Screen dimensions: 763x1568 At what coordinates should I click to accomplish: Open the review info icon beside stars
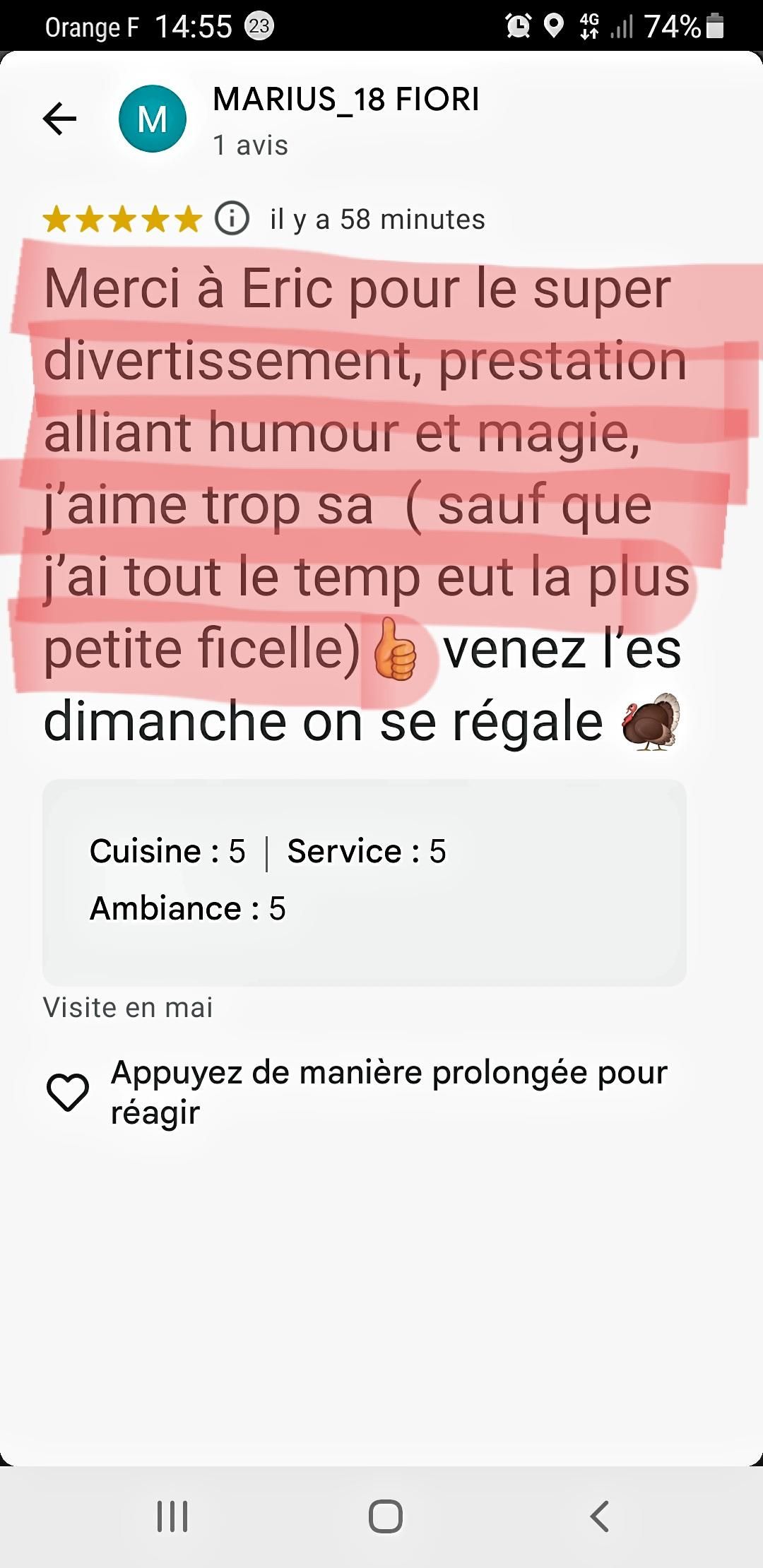[x=232, y=218]
